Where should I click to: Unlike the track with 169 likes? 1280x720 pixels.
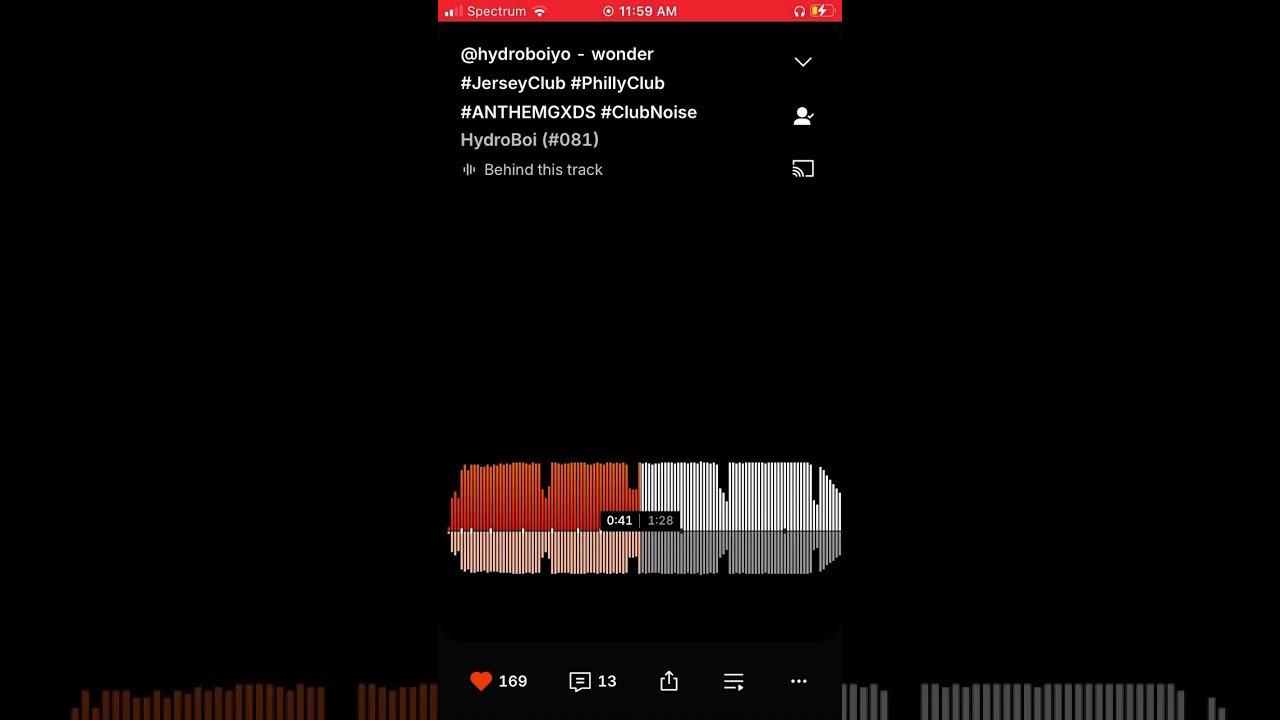click(481, 681)
